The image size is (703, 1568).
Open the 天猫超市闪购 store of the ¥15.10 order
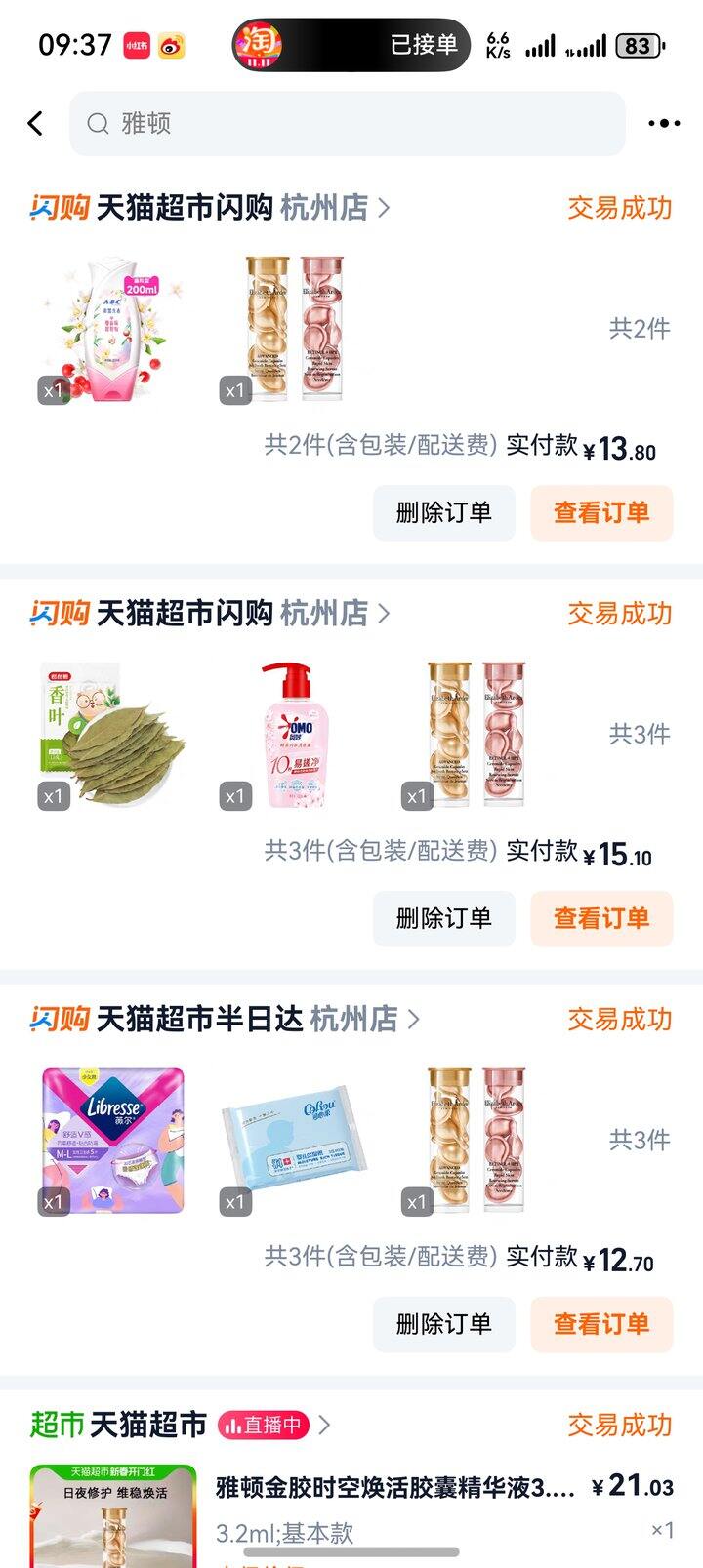(x=232, y=613)
